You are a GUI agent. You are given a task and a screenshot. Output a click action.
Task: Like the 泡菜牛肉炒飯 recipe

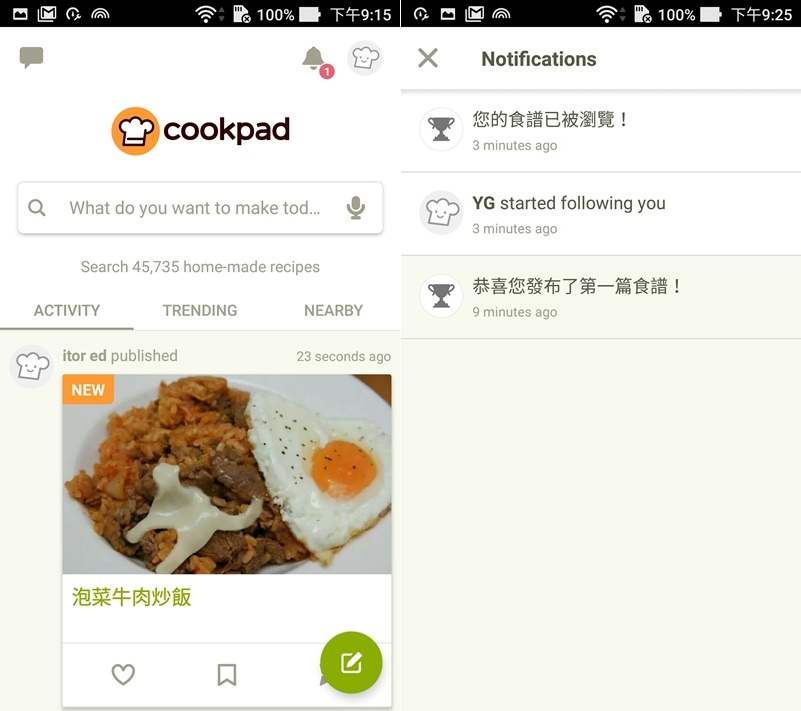(123, 675)
